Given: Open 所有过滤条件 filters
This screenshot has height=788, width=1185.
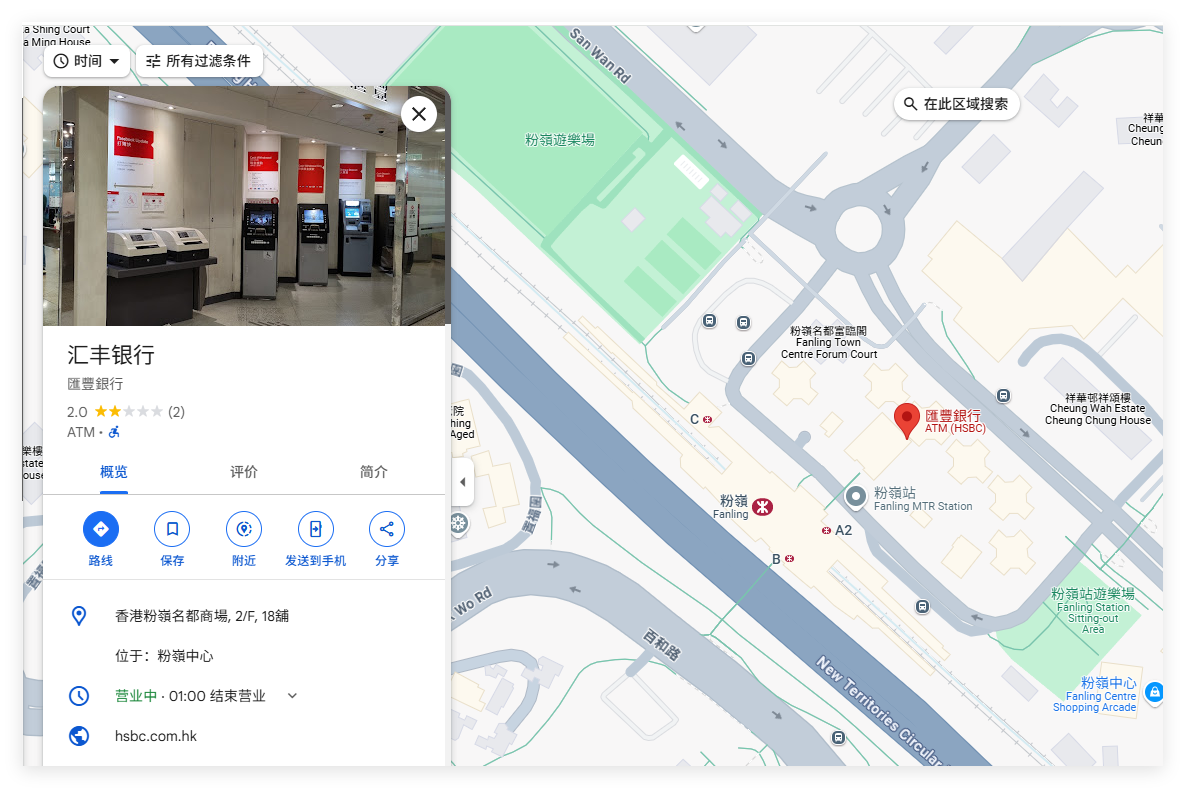Looking at the screenshot, I should (x=199, y=61).
